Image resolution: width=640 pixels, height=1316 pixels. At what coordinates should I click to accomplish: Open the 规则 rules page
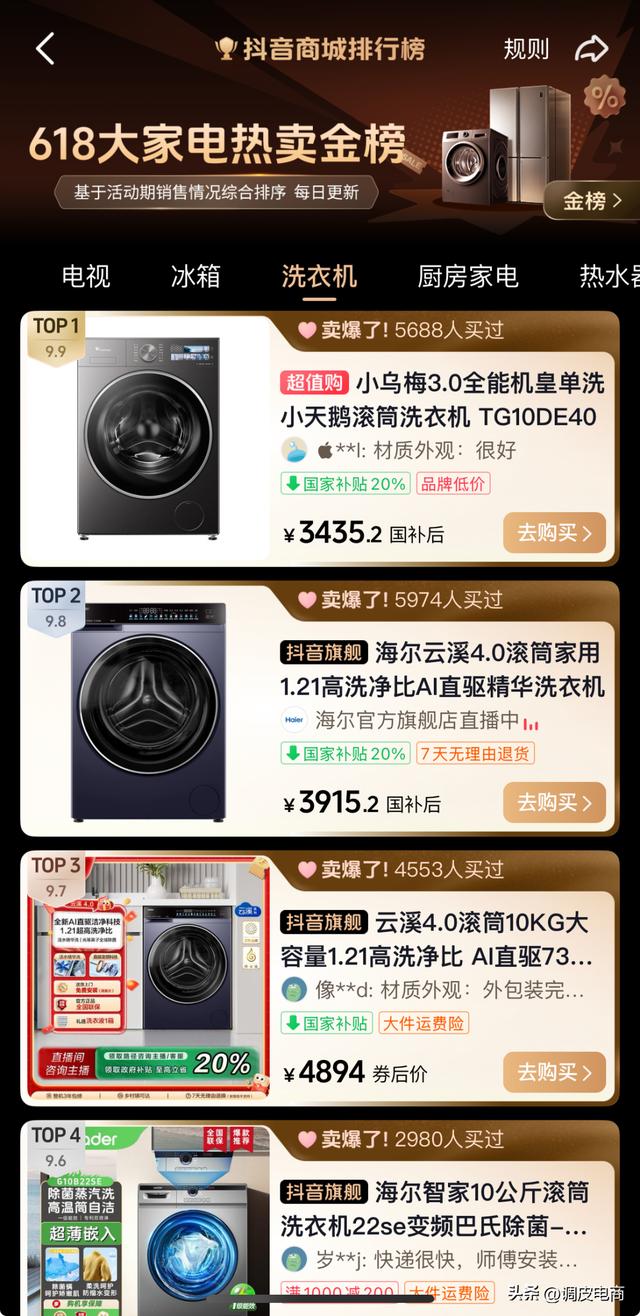point(526,48)
